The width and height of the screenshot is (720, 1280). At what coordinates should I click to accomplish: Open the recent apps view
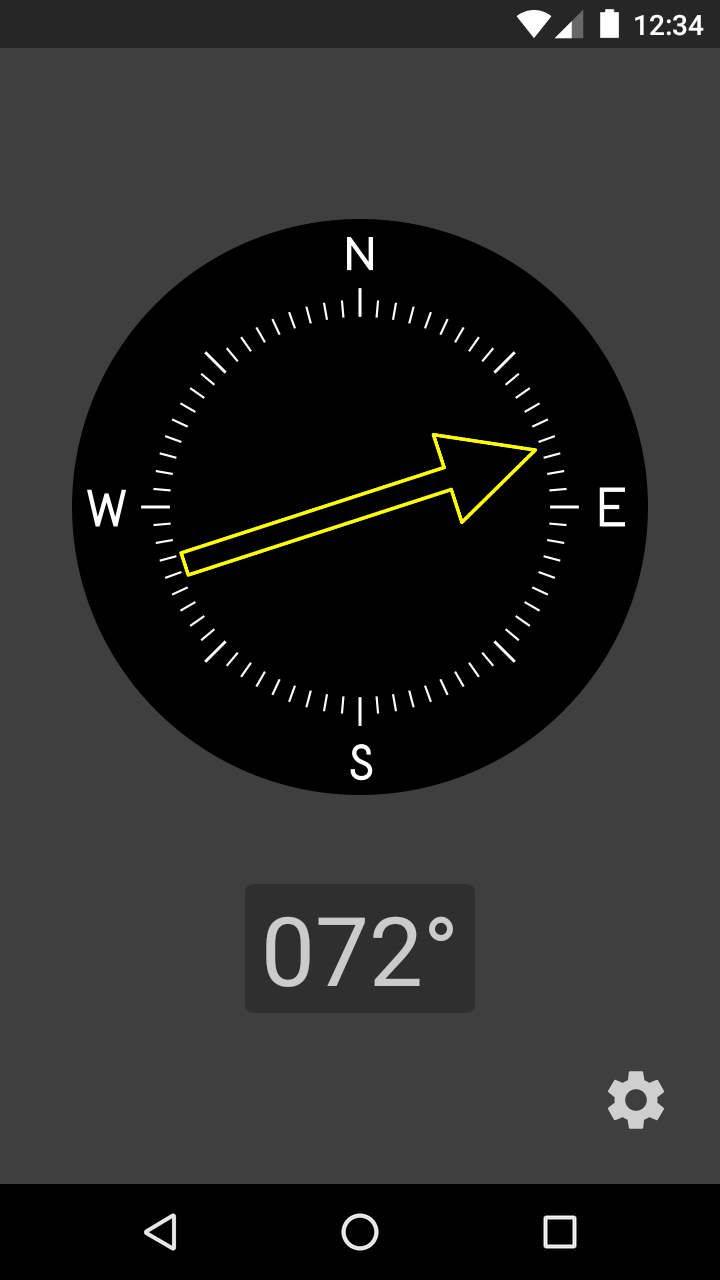pos(560,1232)
